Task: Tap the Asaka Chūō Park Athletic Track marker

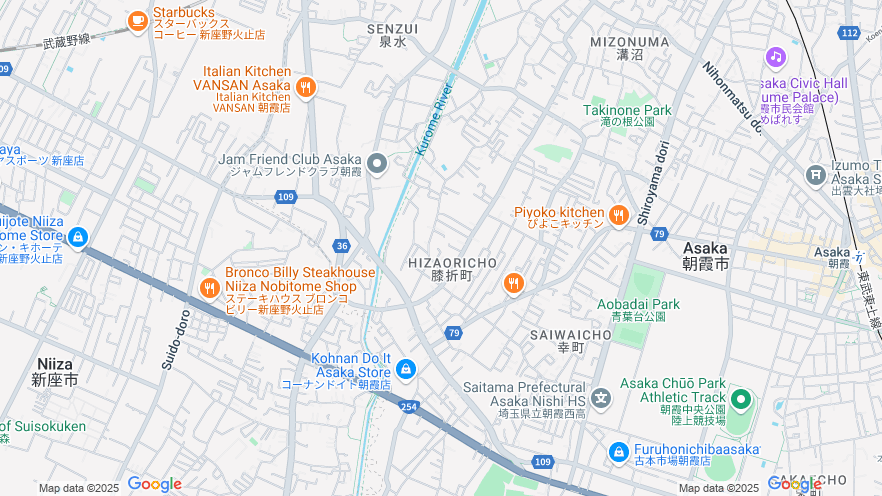Action: coord(741,401)
